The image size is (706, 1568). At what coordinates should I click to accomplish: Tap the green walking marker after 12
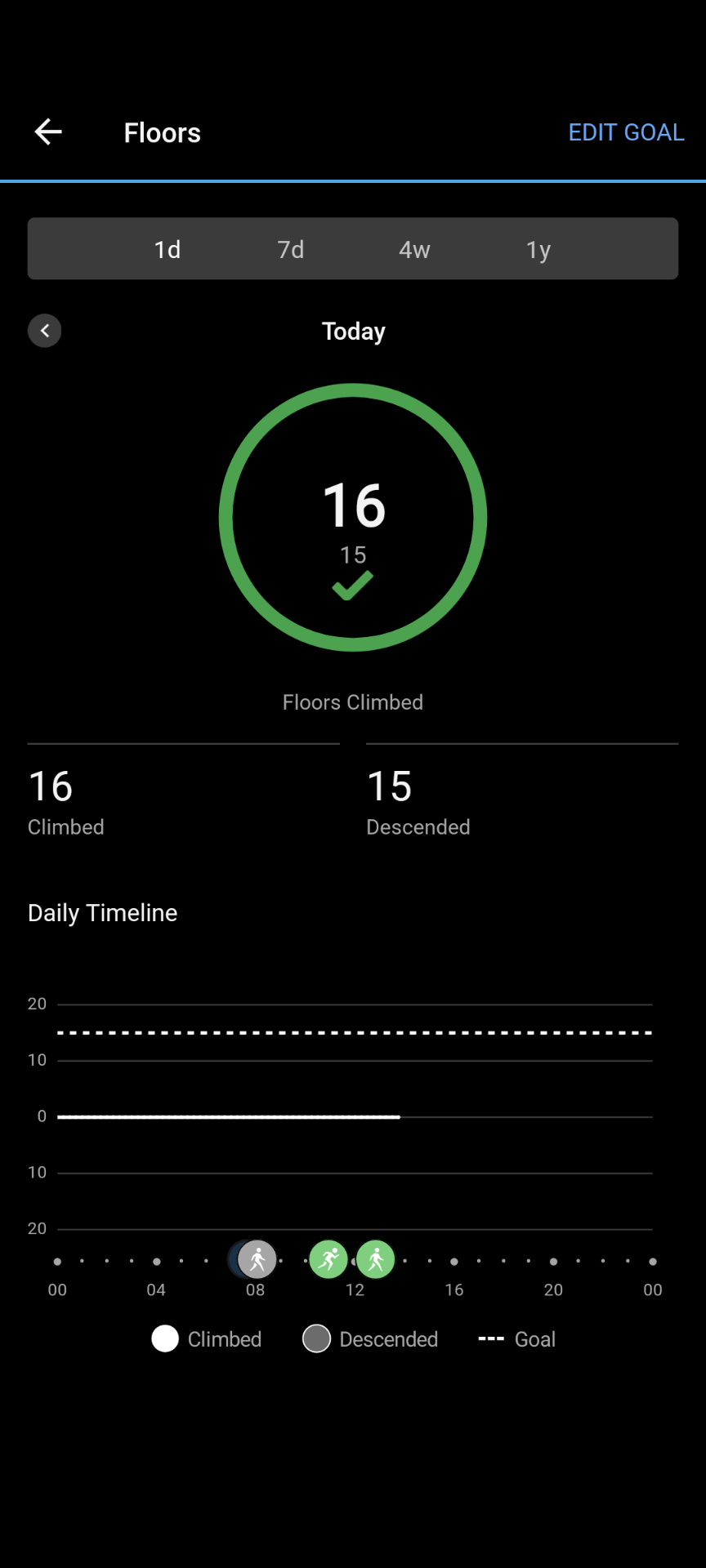[376, 1259]
